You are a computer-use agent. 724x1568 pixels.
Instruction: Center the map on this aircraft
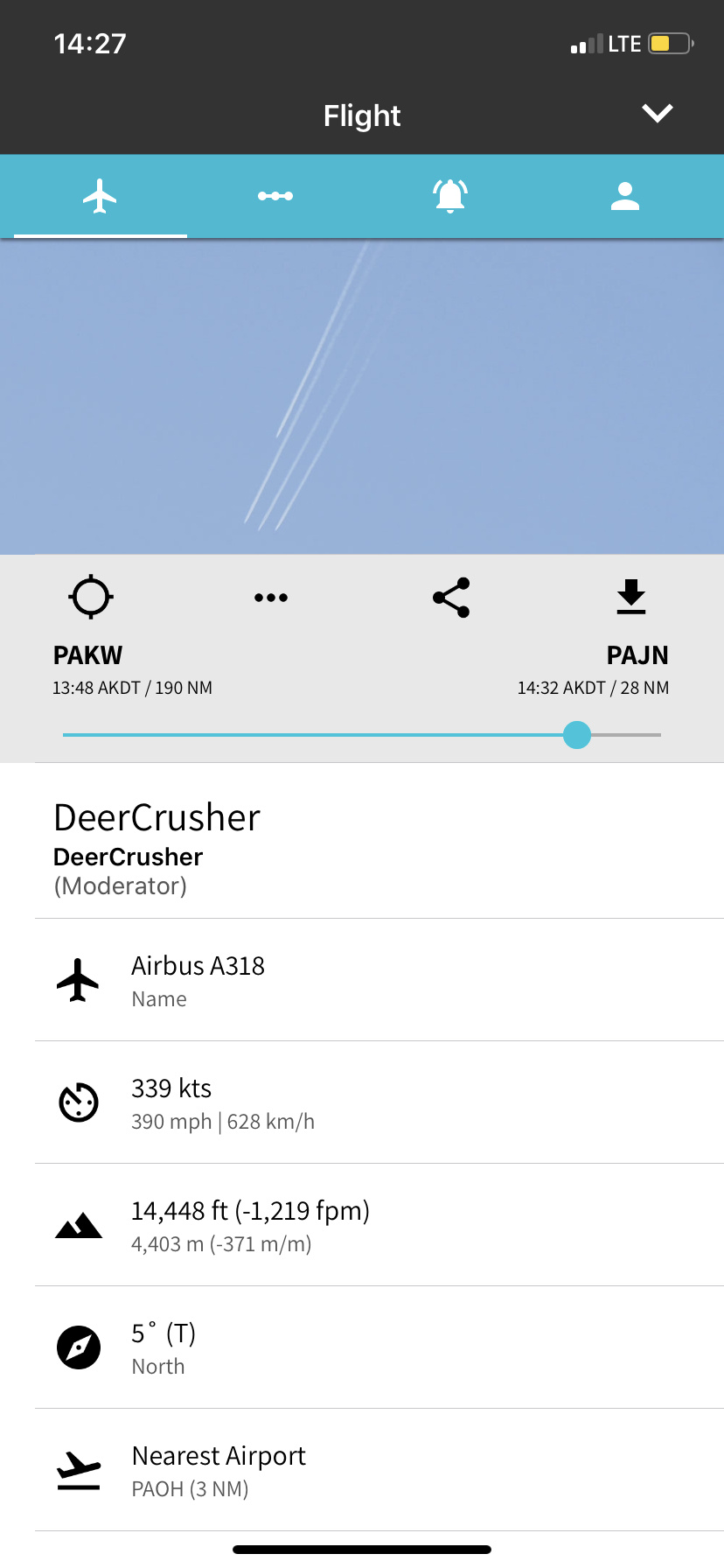pyautogui.click(x=91, y=598)
